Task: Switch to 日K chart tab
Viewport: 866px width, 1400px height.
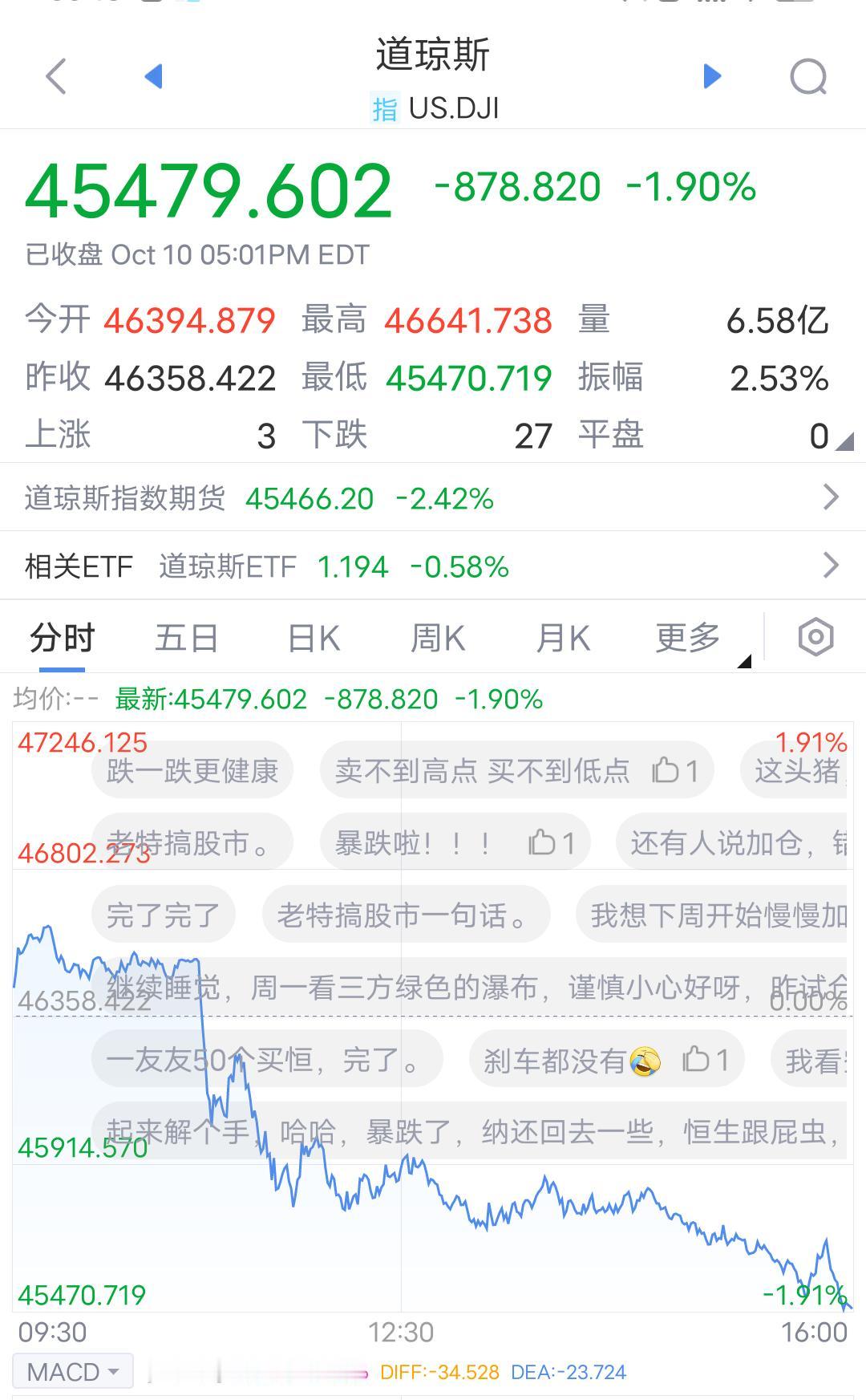Action: tap(314, 639)
